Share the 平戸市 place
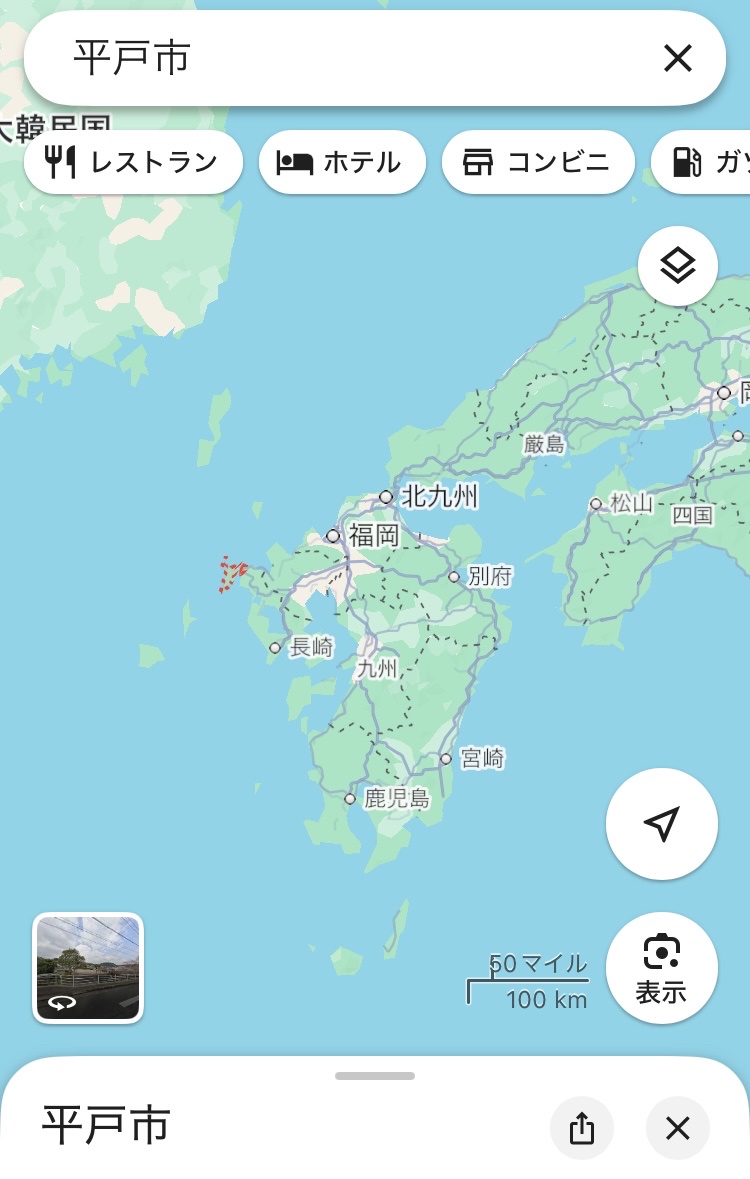 pyautogui.click(x=581, y=1128)
